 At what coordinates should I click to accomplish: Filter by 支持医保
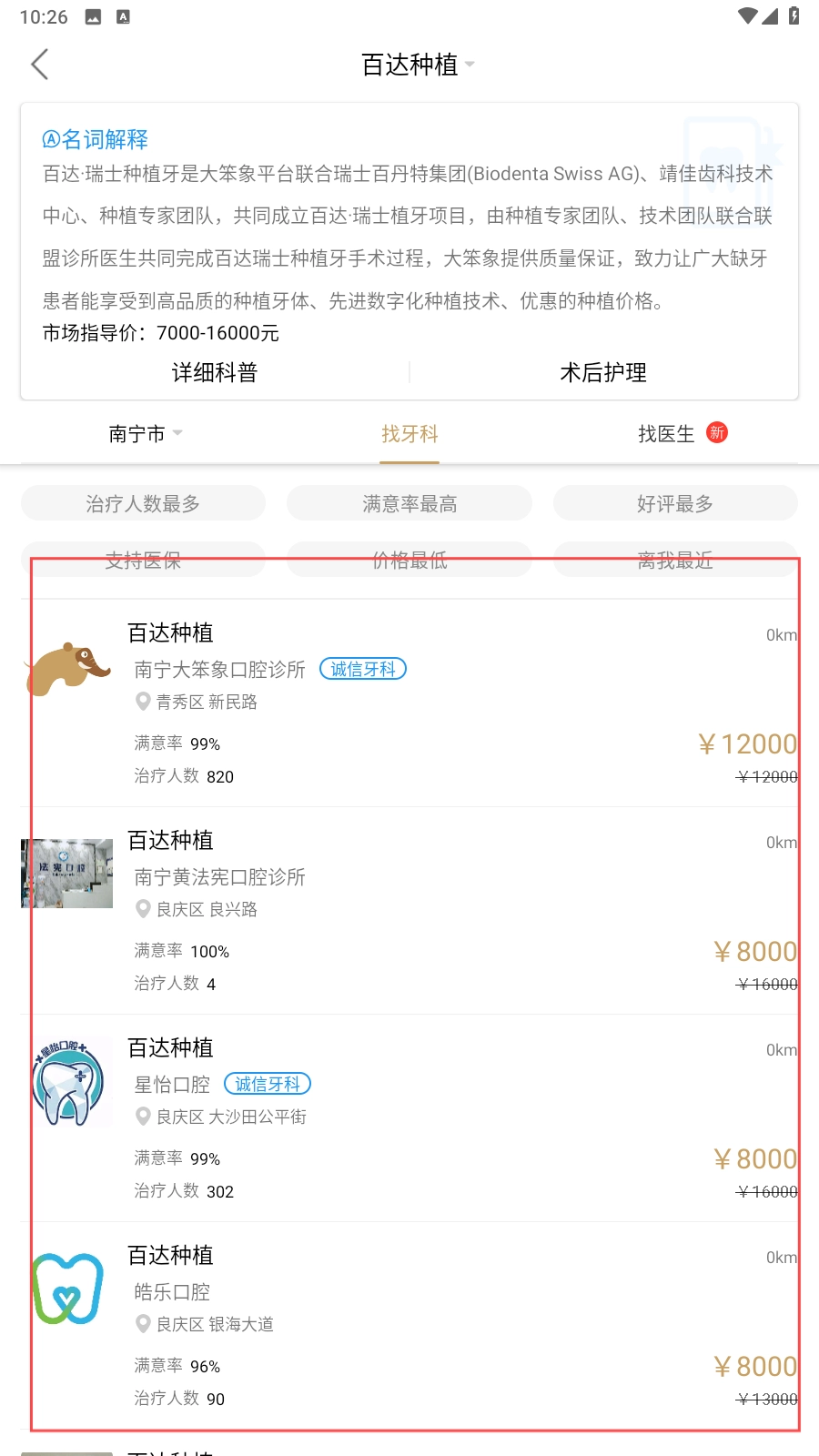[x=143, y=561]
